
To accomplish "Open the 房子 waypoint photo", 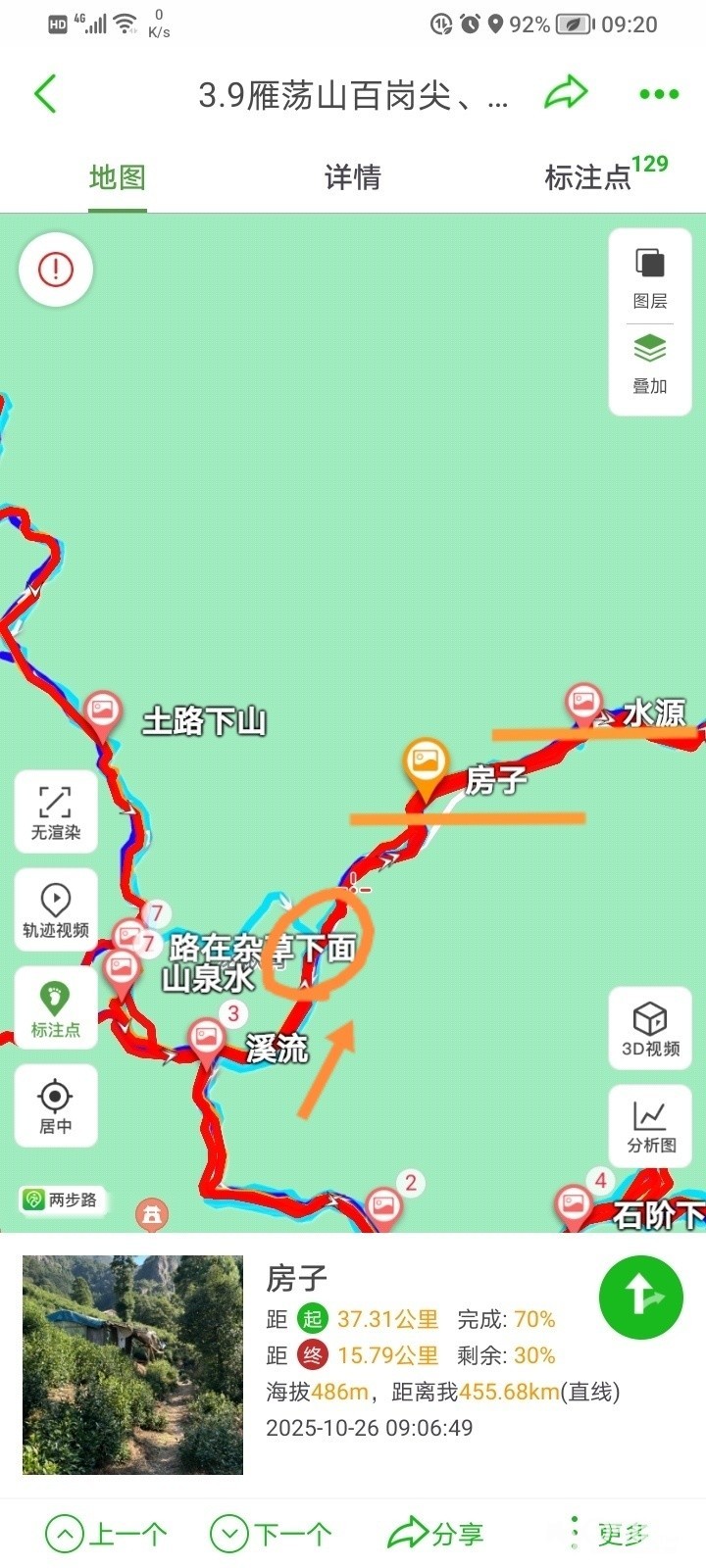I will (x=132, y=1364).
